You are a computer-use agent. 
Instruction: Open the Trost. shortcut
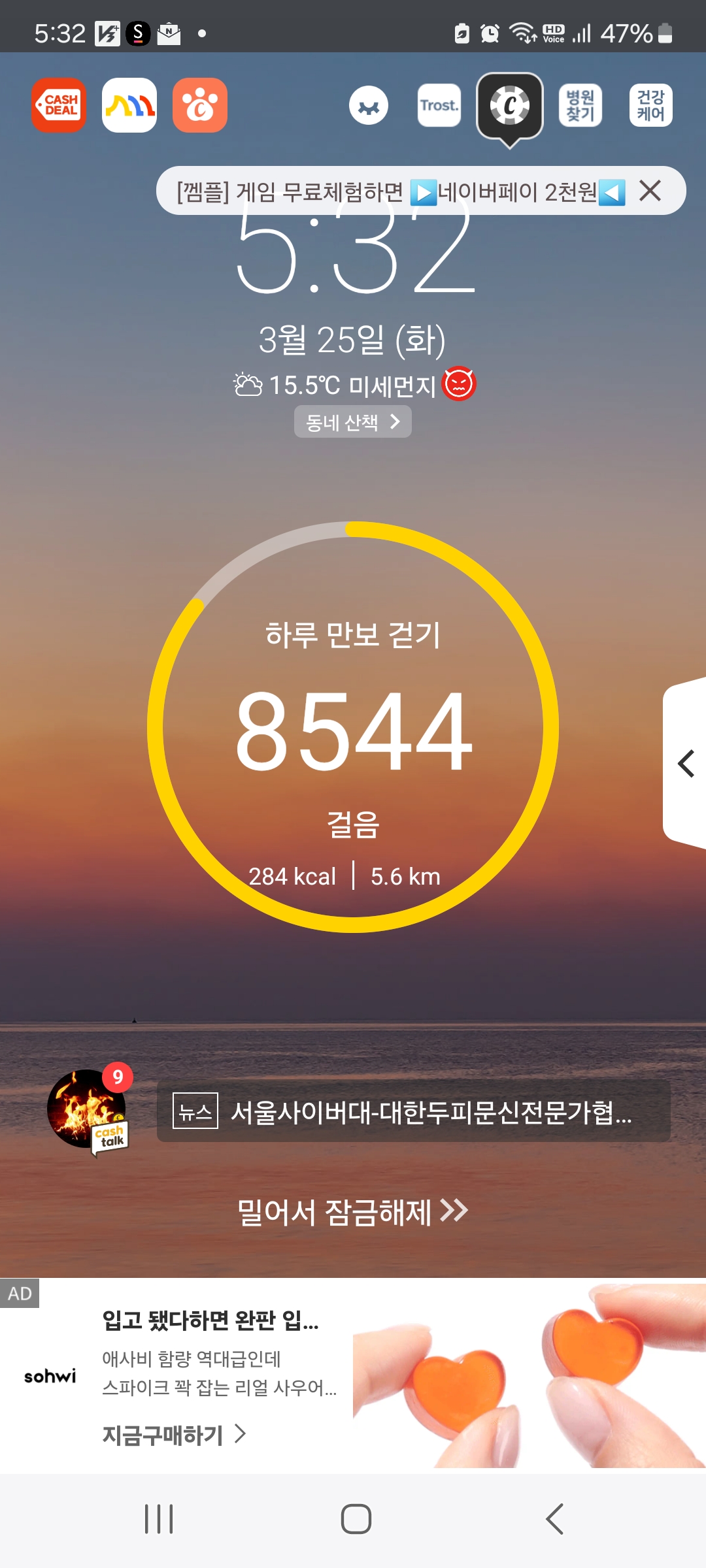pos(439,105)
